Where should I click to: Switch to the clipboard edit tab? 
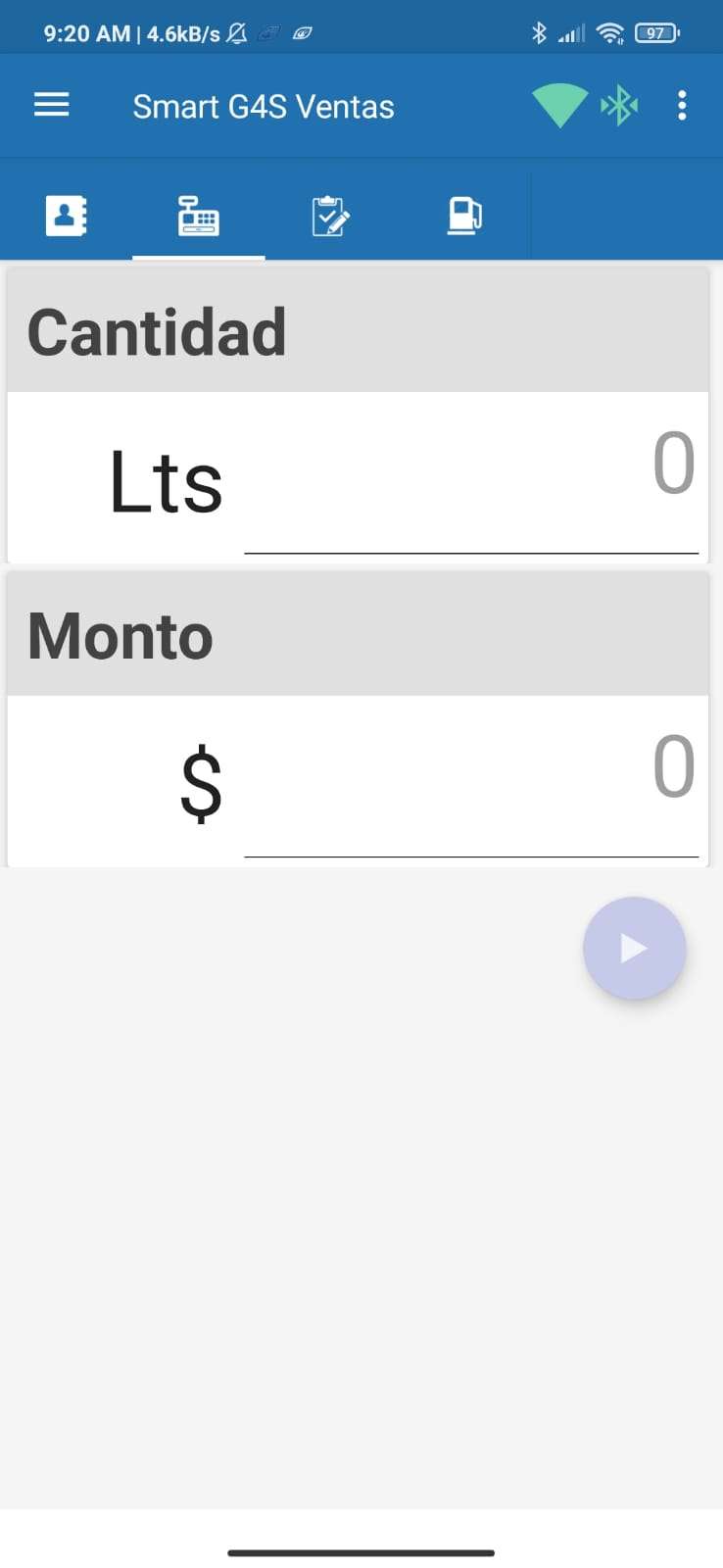click(x=331, y=216)
